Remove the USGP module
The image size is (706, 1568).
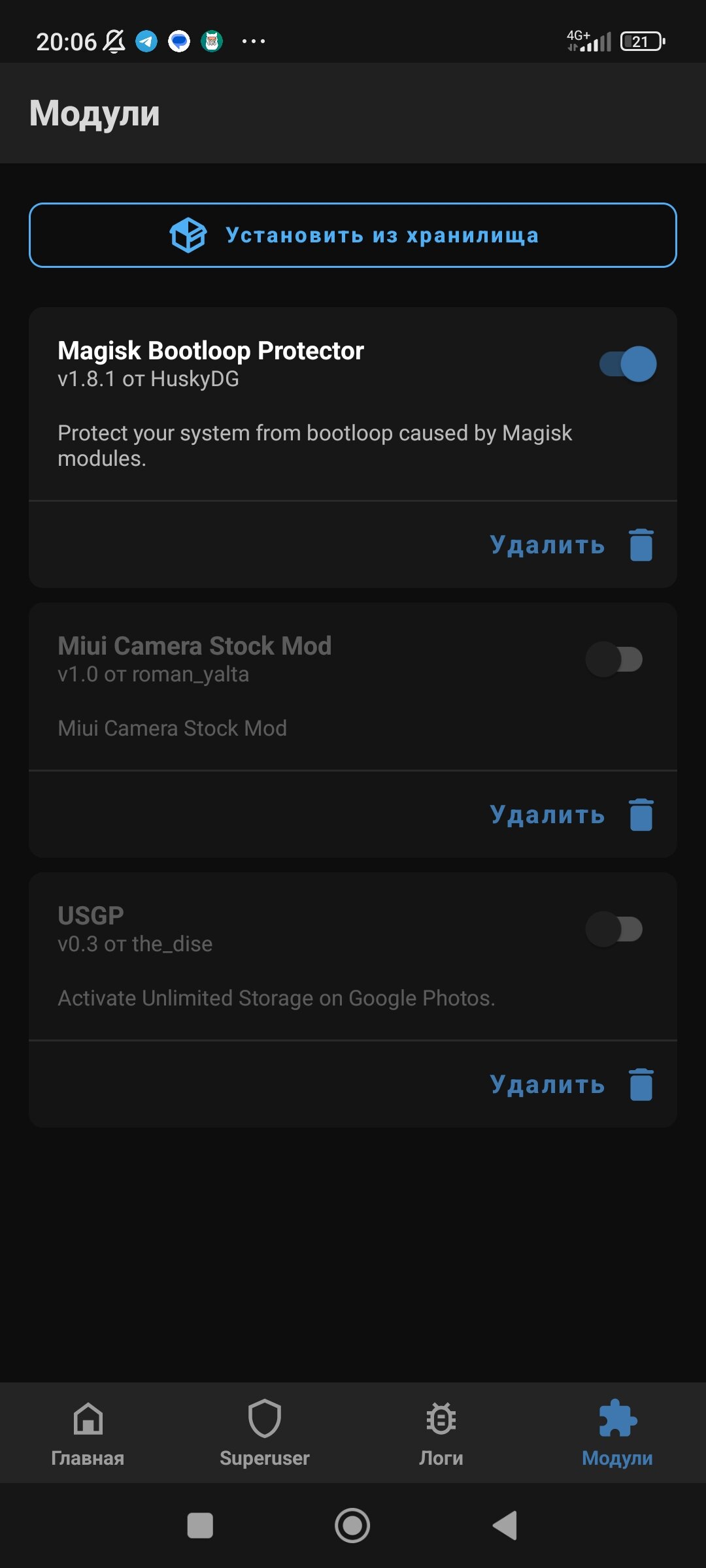tap(572, 1085)
